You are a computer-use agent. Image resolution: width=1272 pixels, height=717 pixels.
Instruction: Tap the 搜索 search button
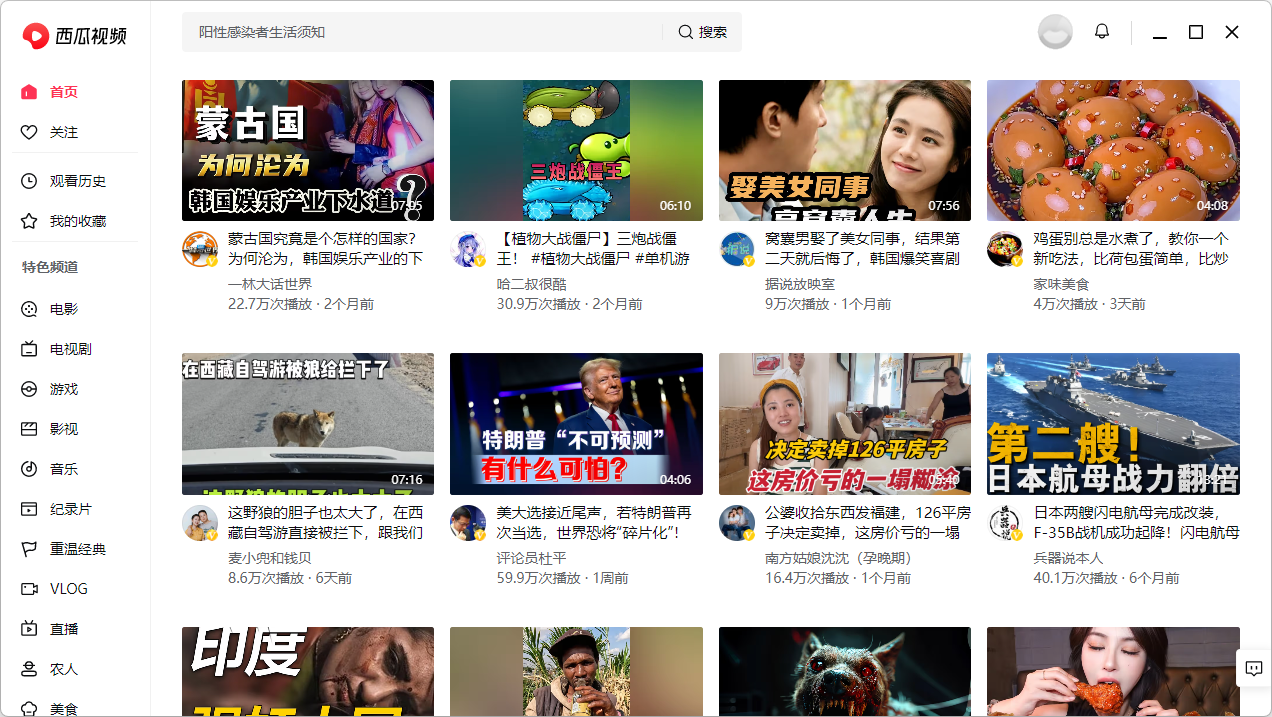(x=702, y=32)
